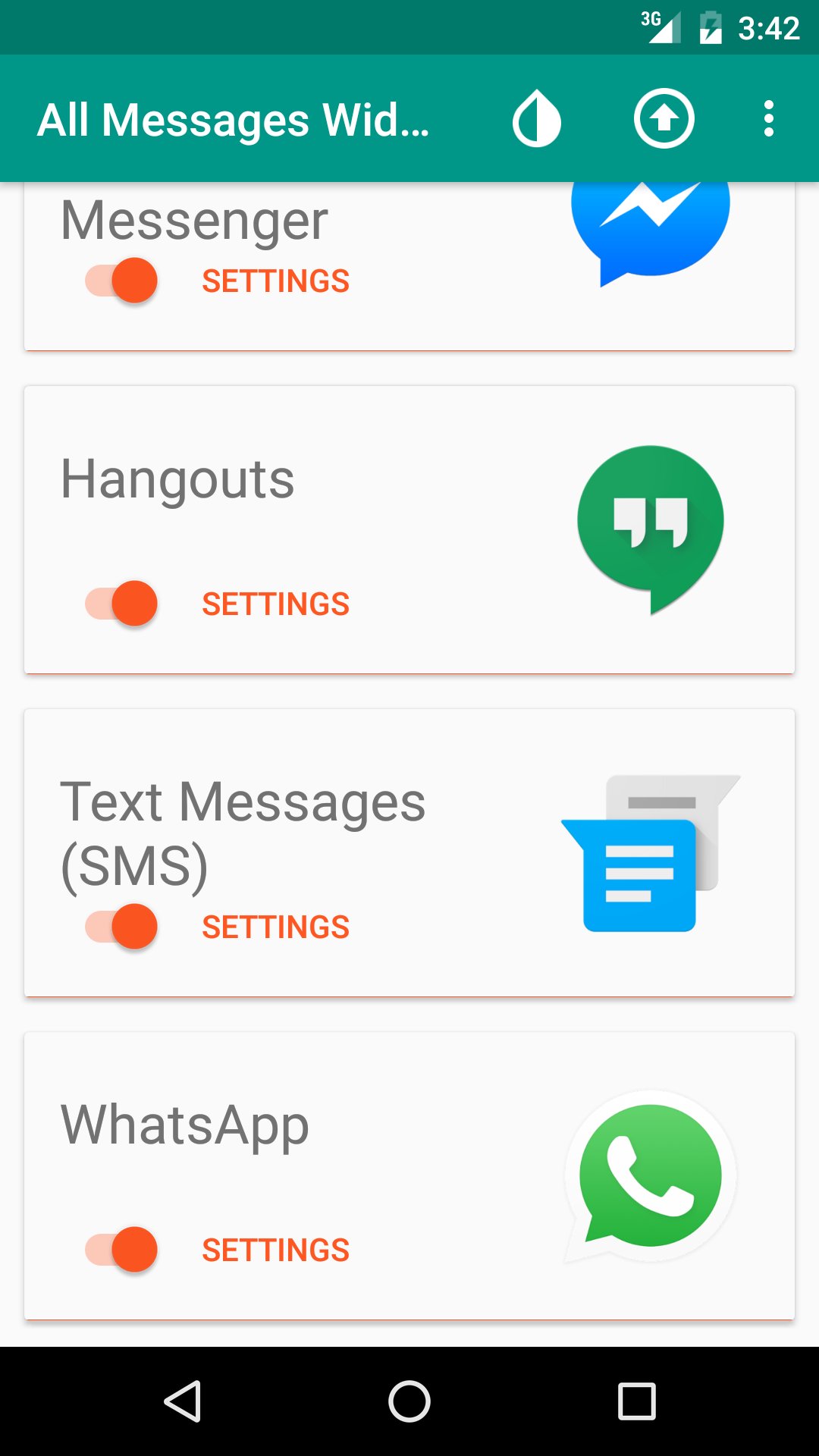Turn off the Hangouts switch

pos(121,604)
